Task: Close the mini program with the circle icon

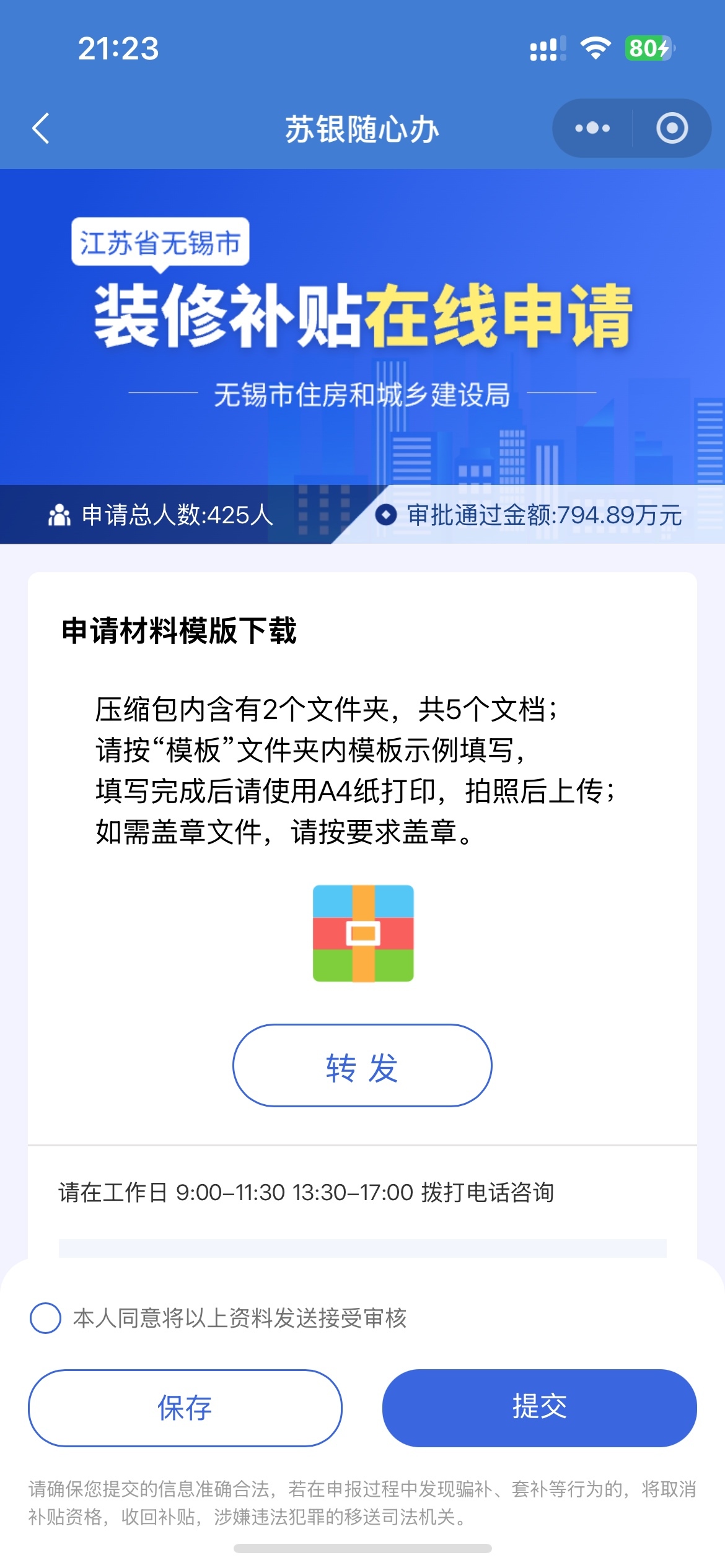Action: [x=672, y=128]
